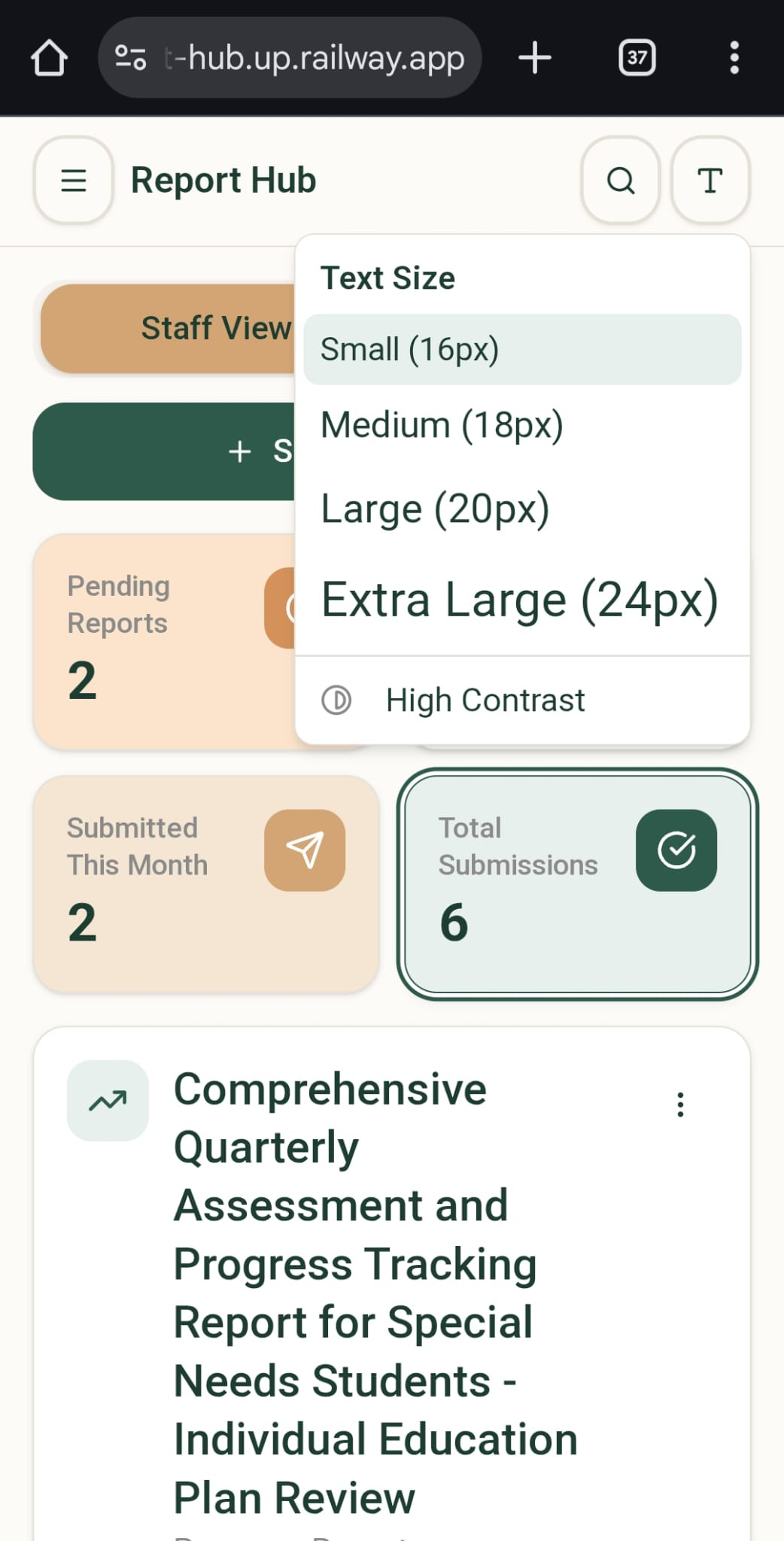Open the search icon
Screen dimensions: 784x1541
[x=620, y=181]
